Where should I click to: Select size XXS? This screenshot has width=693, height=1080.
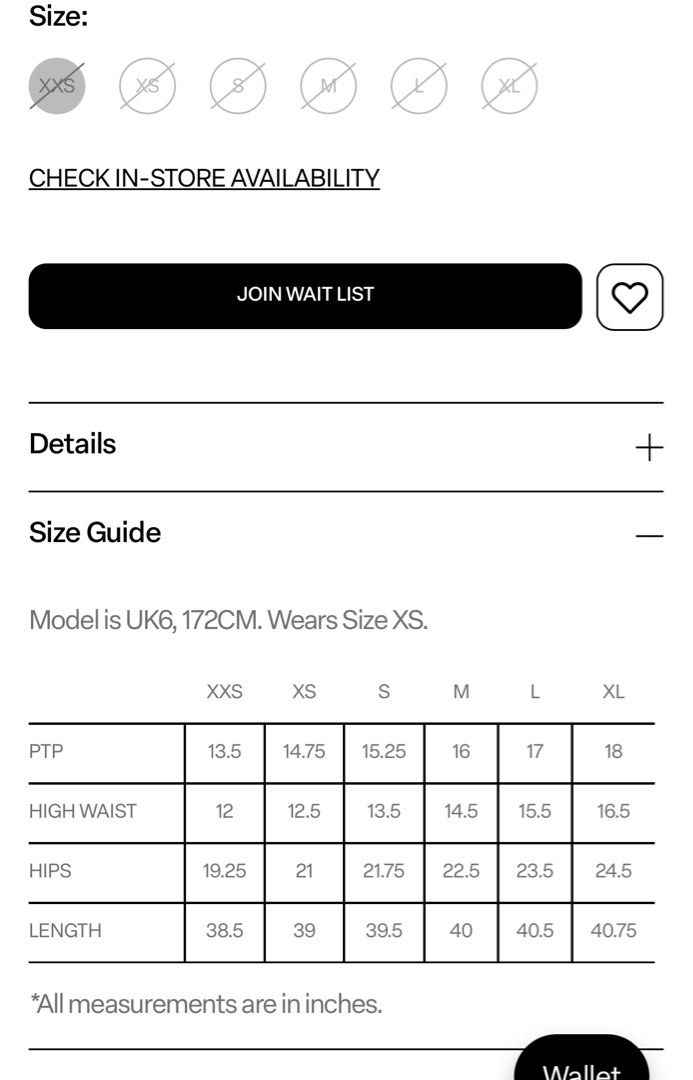pos(57,86)
